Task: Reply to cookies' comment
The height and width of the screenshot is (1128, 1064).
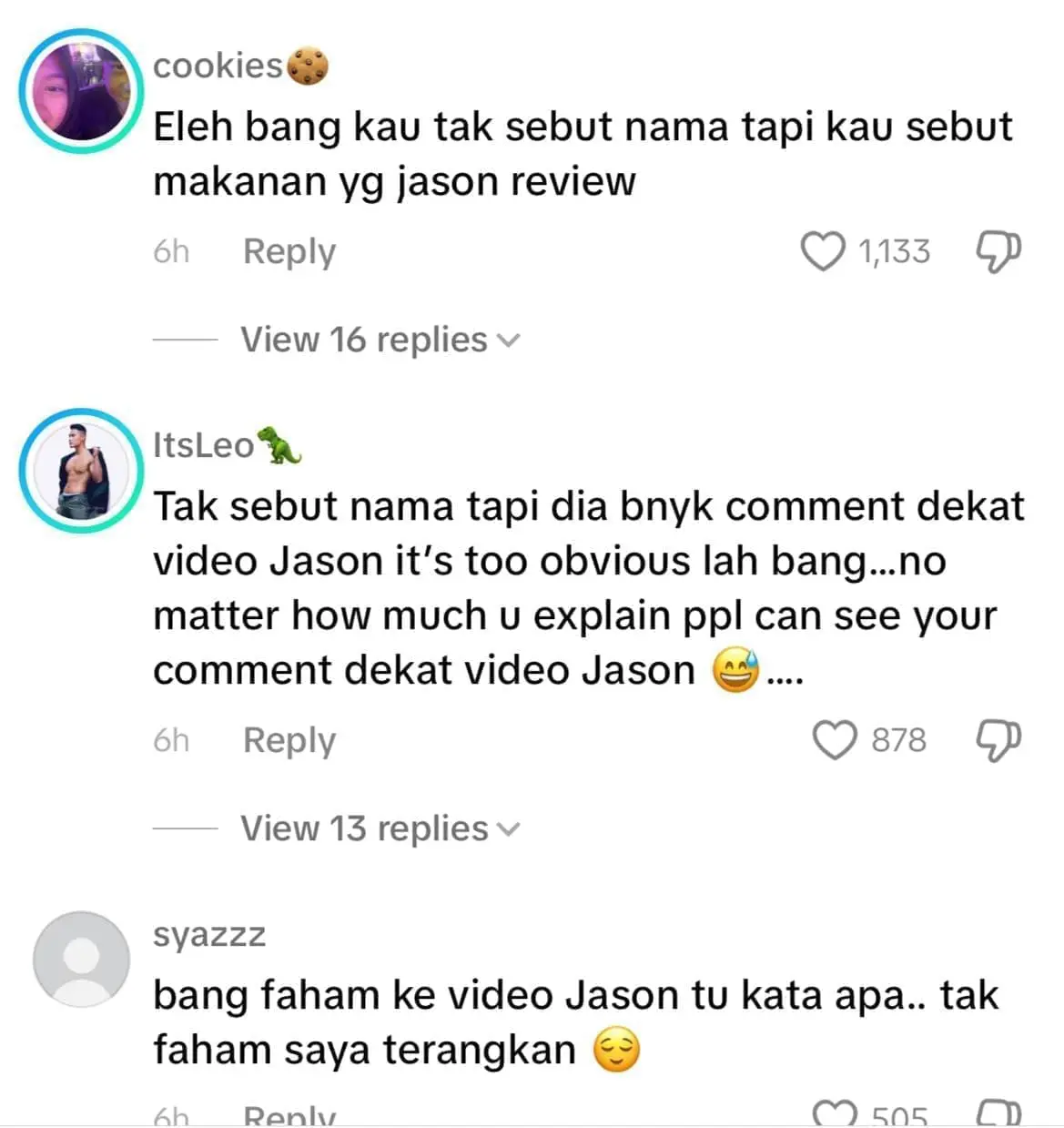Action: point(289,251)
